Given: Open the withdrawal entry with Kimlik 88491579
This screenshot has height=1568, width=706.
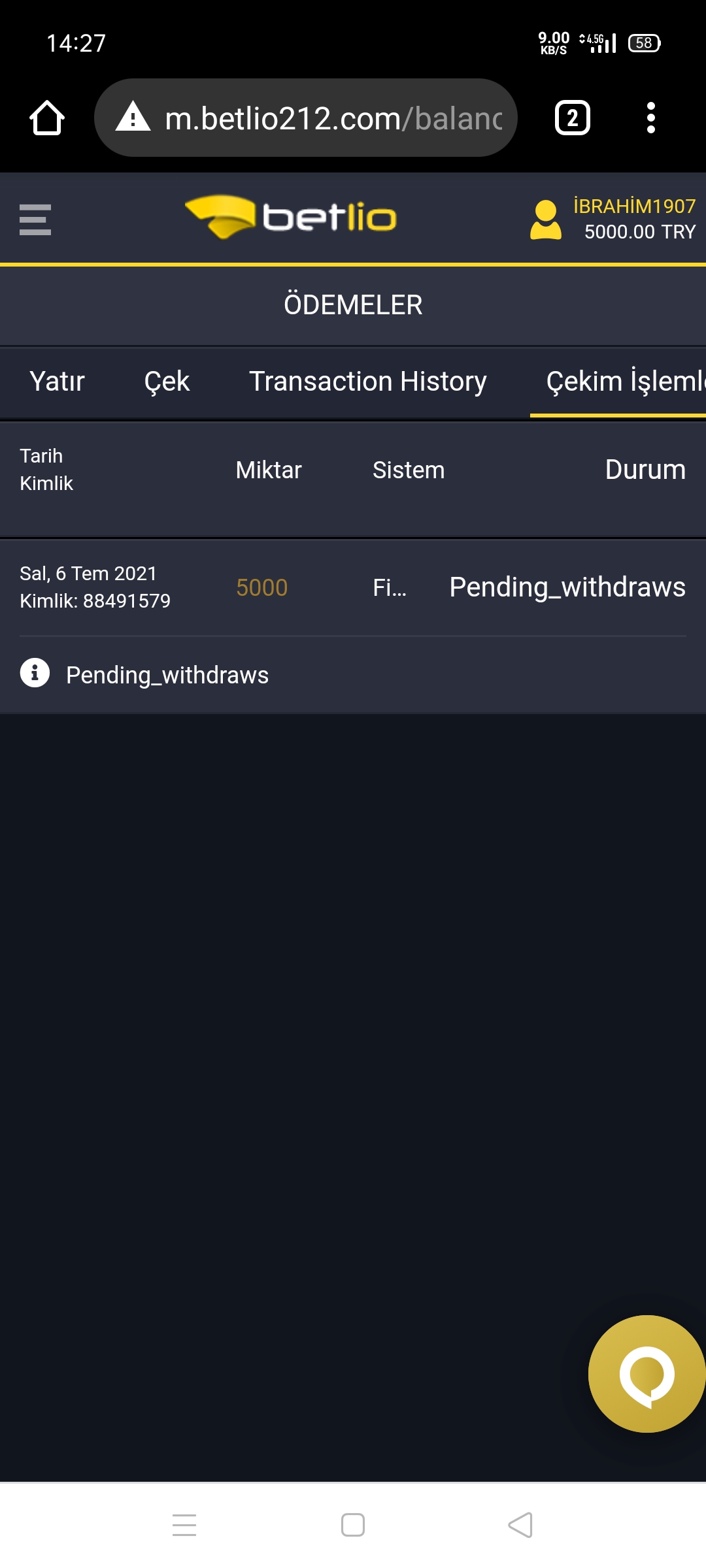Looking at the screenshot, I should click(x=353, y=587).
